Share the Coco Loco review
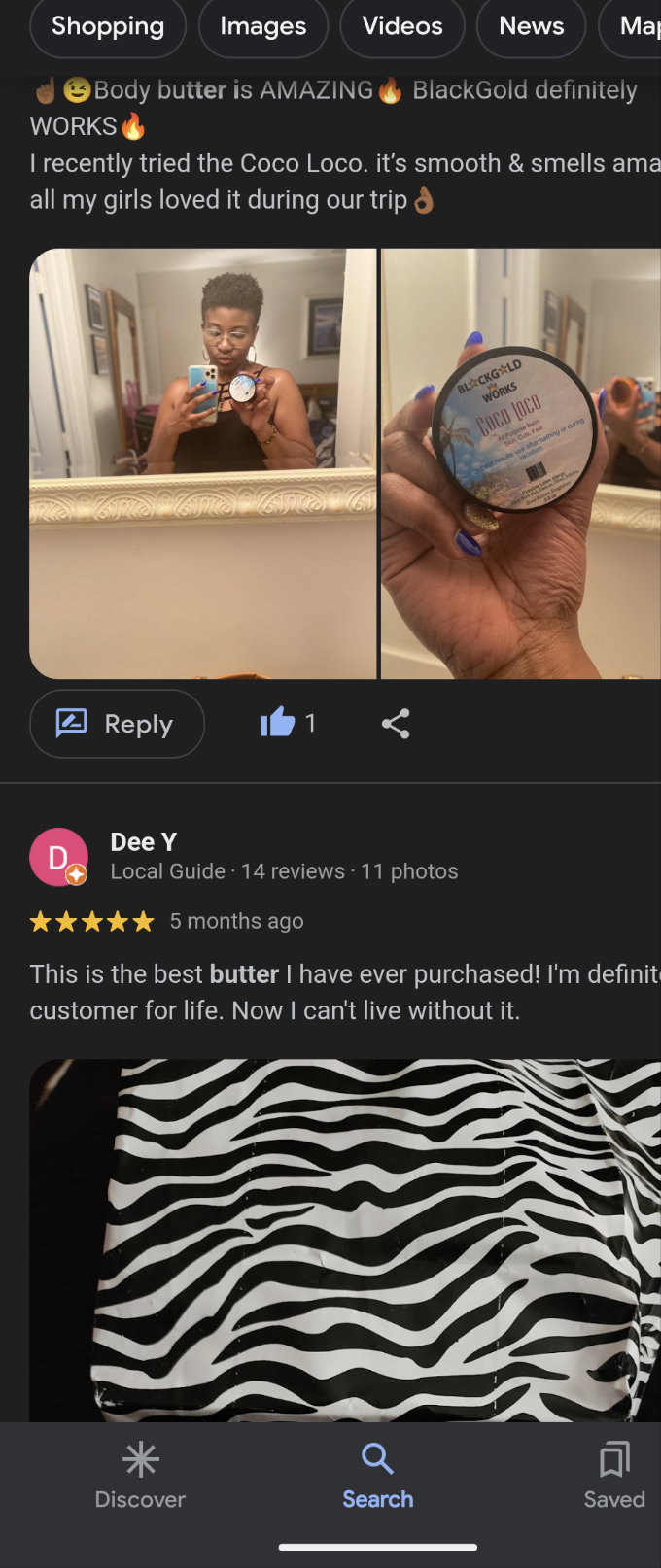The height and width of the screenshot is (1568, 661). click(396, 724)
